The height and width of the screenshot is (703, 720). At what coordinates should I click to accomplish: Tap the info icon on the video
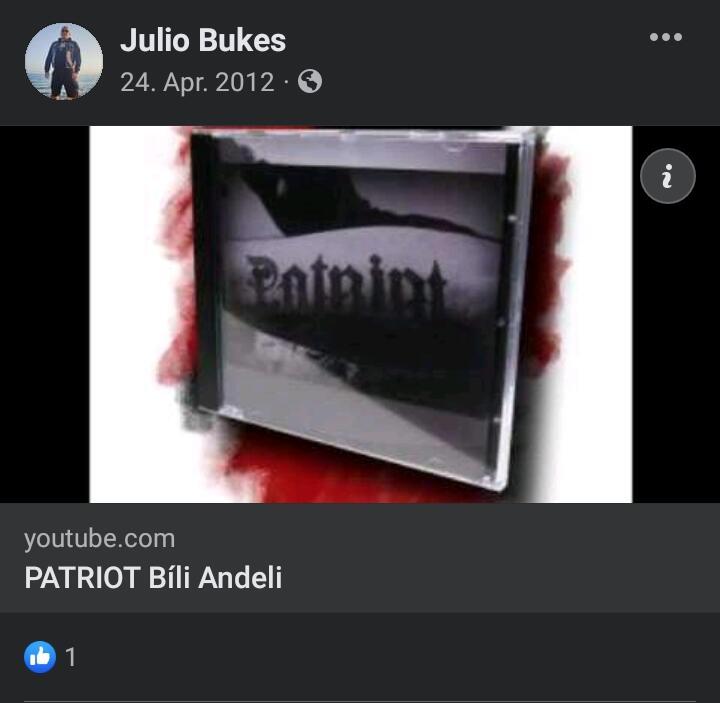pos(667,176)
